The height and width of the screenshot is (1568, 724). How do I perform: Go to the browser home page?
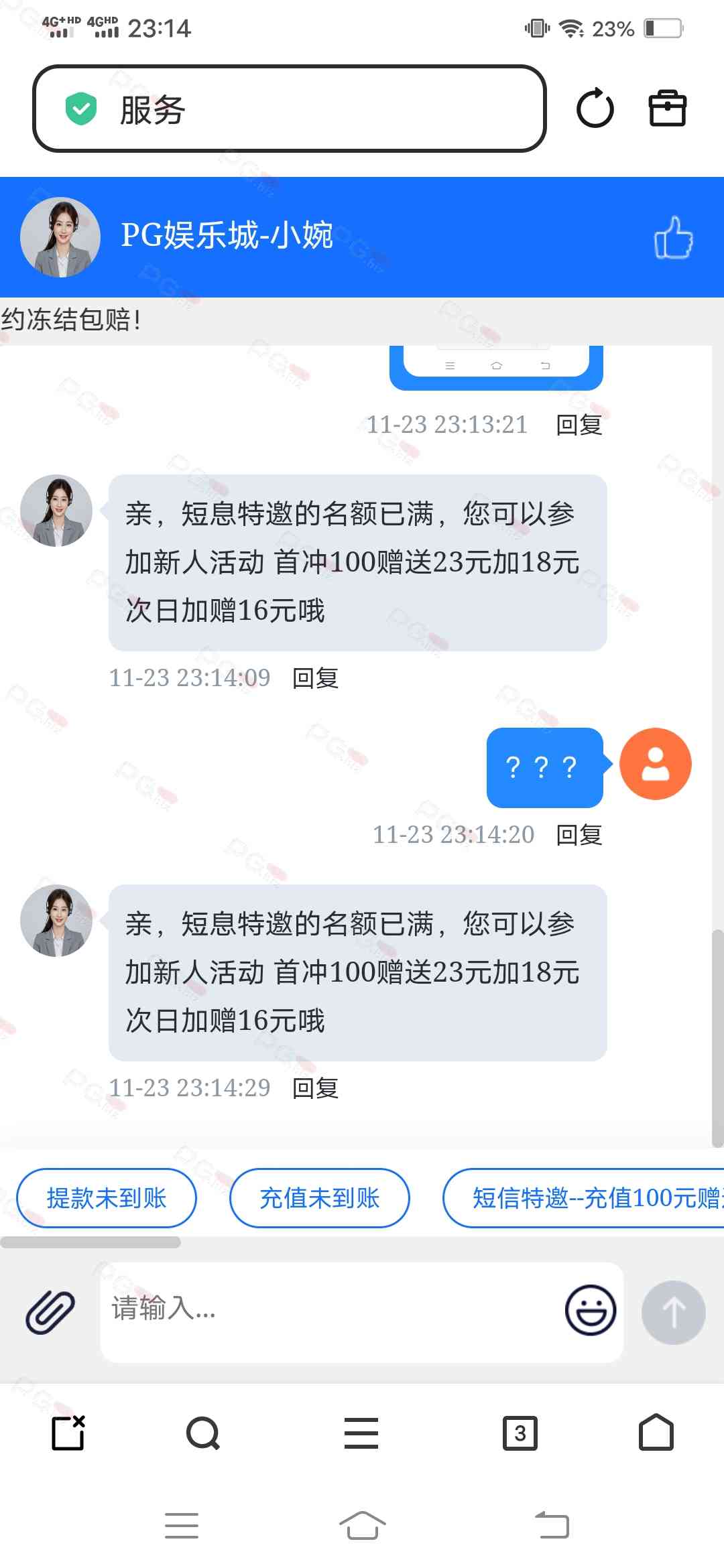pos(656,1434)
